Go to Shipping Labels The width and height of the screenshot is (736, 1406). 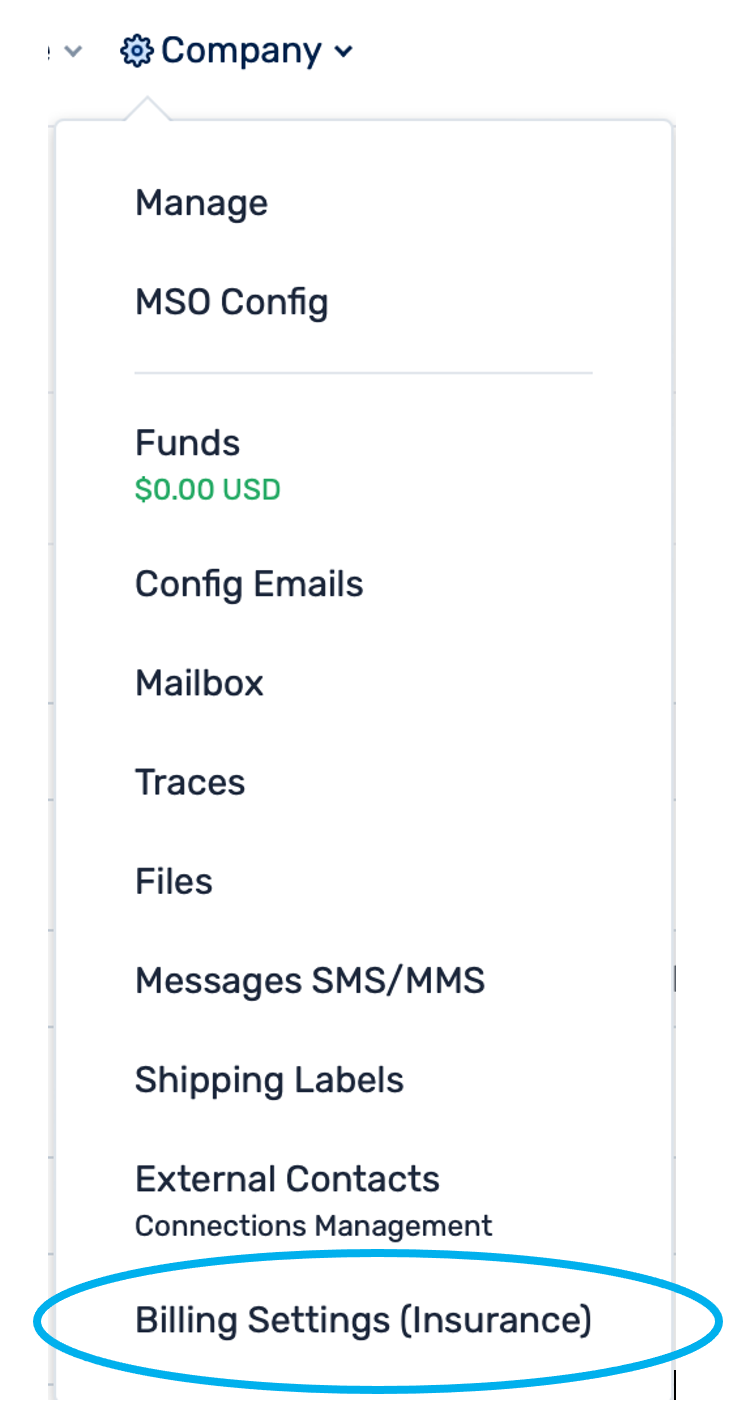tap(269, 1080)
